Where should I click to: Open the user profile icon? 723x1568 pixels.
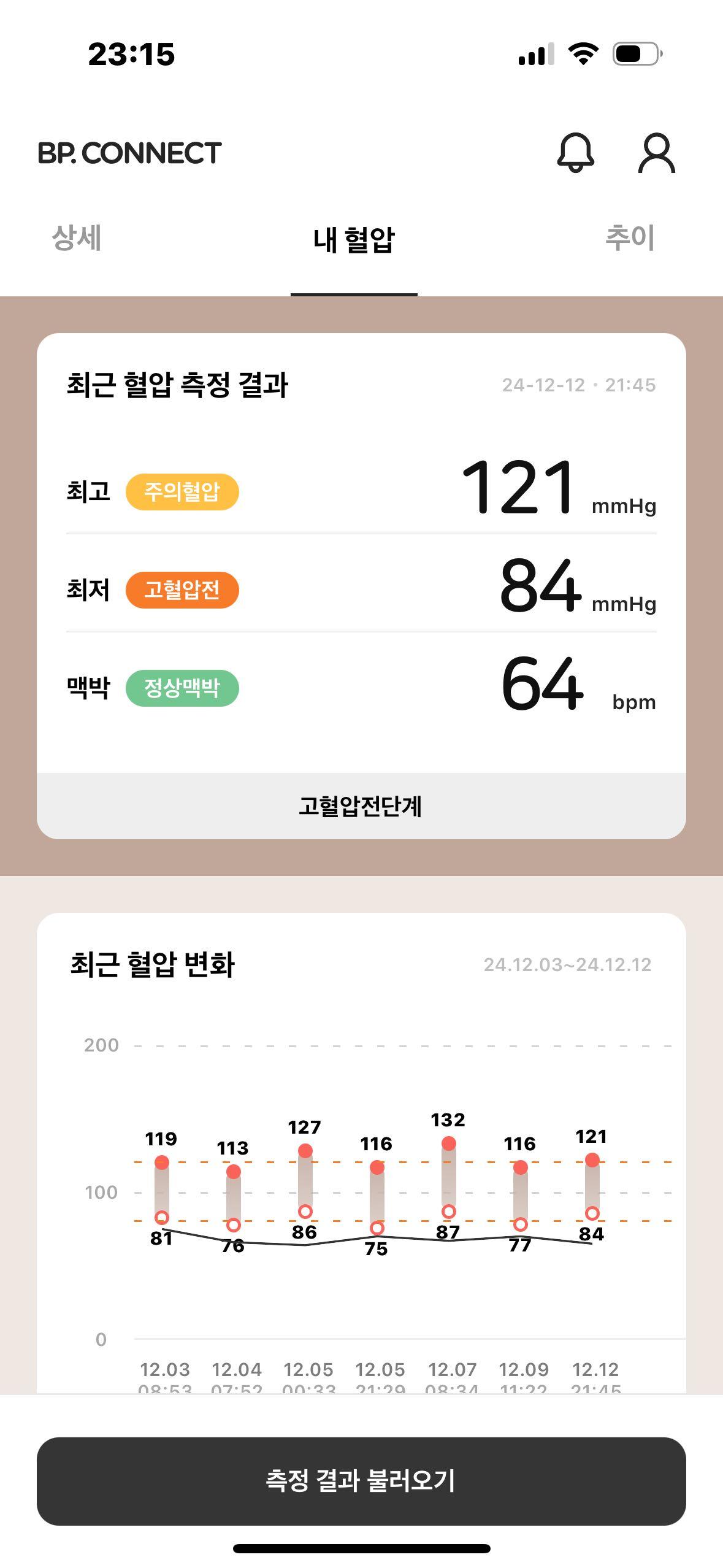tap(656, 153)
